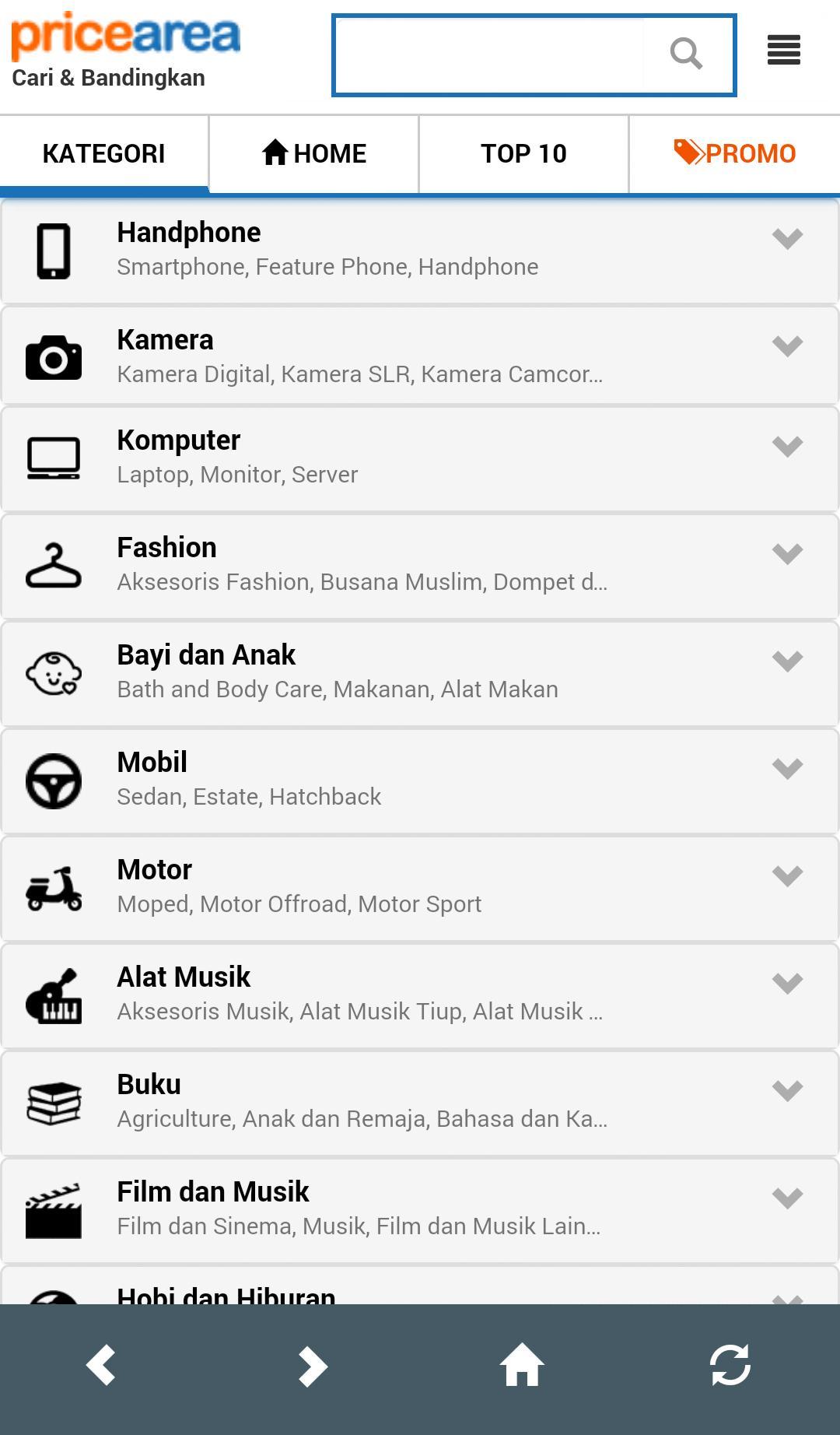Expand the Kamera category
The image size is (840, 1435).
pos(787,346)
